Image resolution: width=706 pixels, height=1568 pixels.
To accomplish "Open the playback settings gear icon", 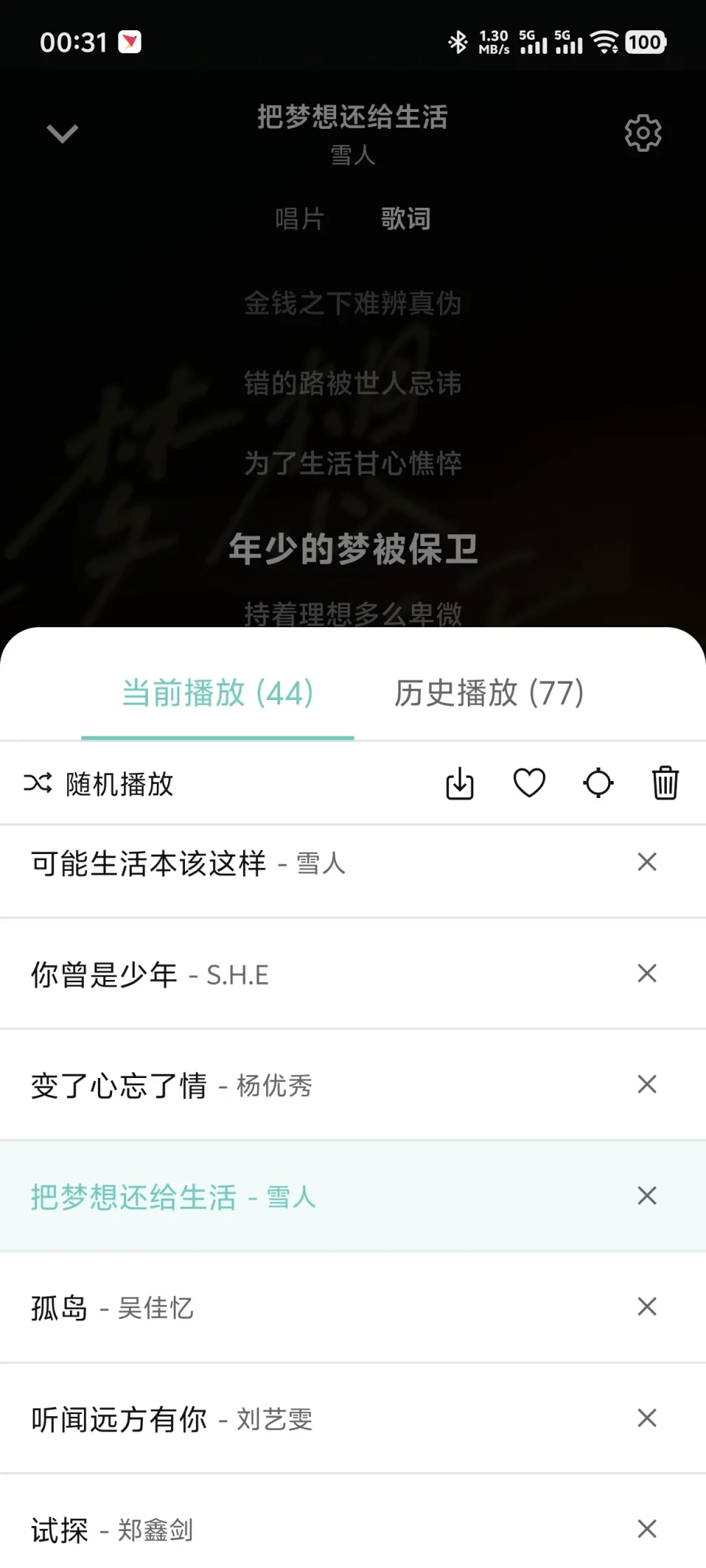I will click(x=643, y=133).
